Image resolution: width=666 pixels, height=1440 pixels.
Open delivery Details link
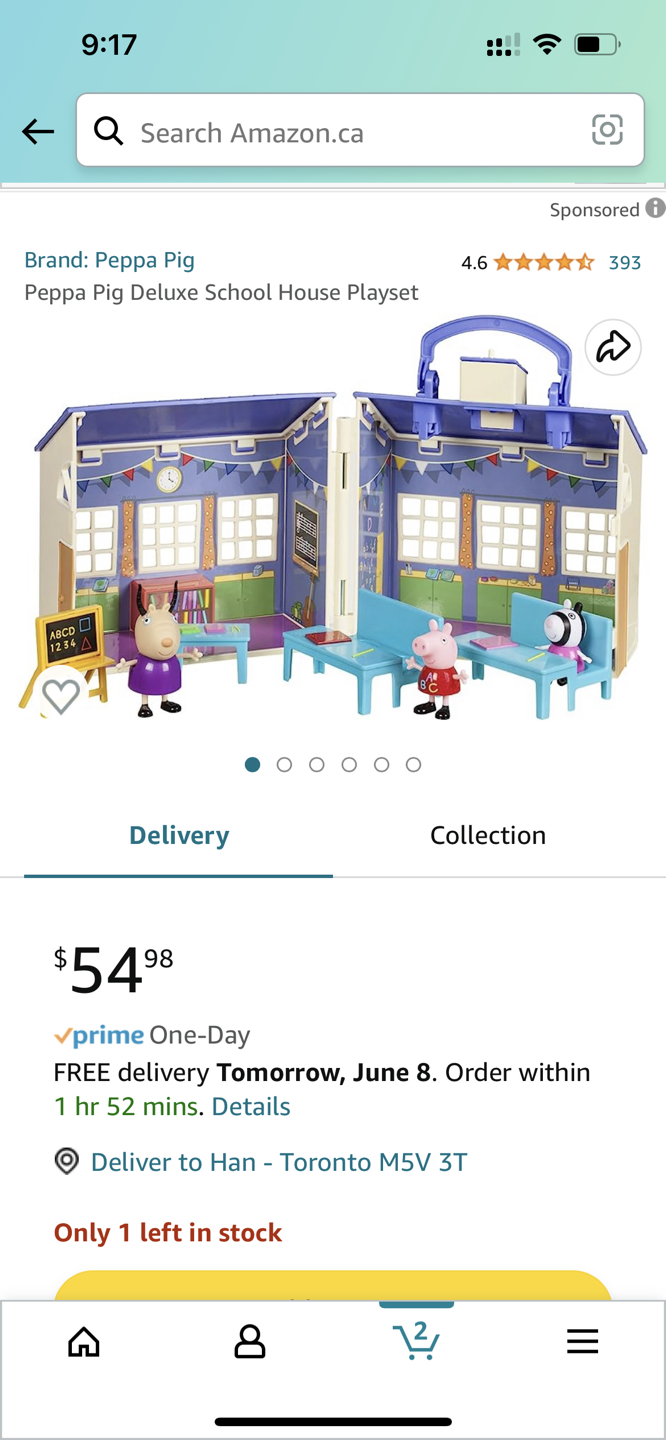point(251,1107)
